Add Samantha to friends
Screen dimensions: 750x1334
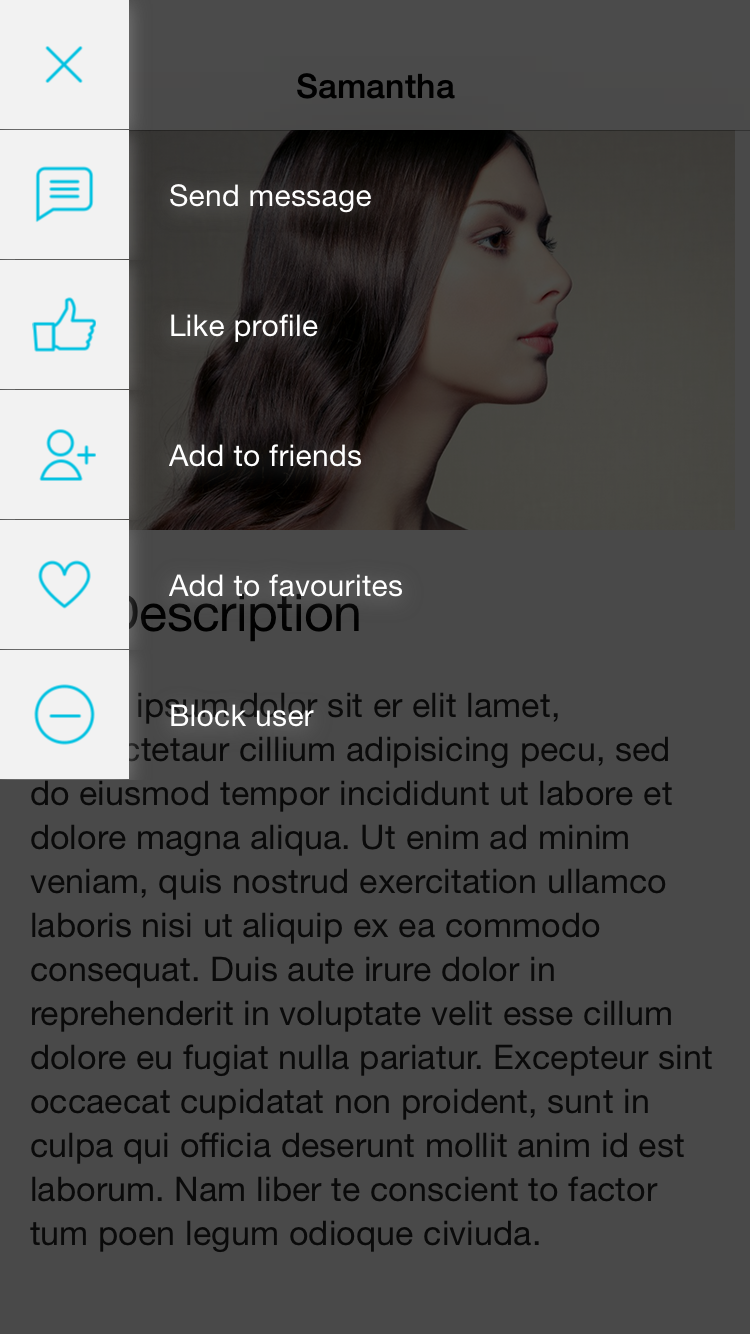click(64, 455)
